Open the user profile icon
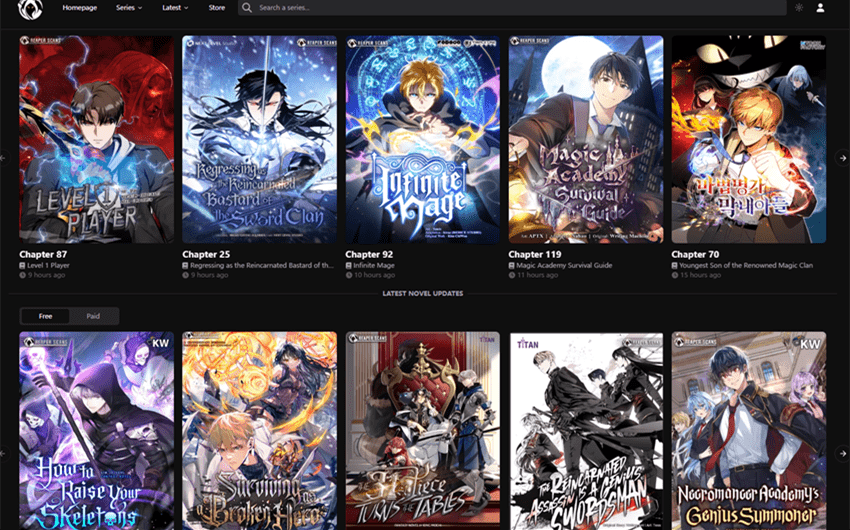This screenshot has width=850, height=530. 821,7
